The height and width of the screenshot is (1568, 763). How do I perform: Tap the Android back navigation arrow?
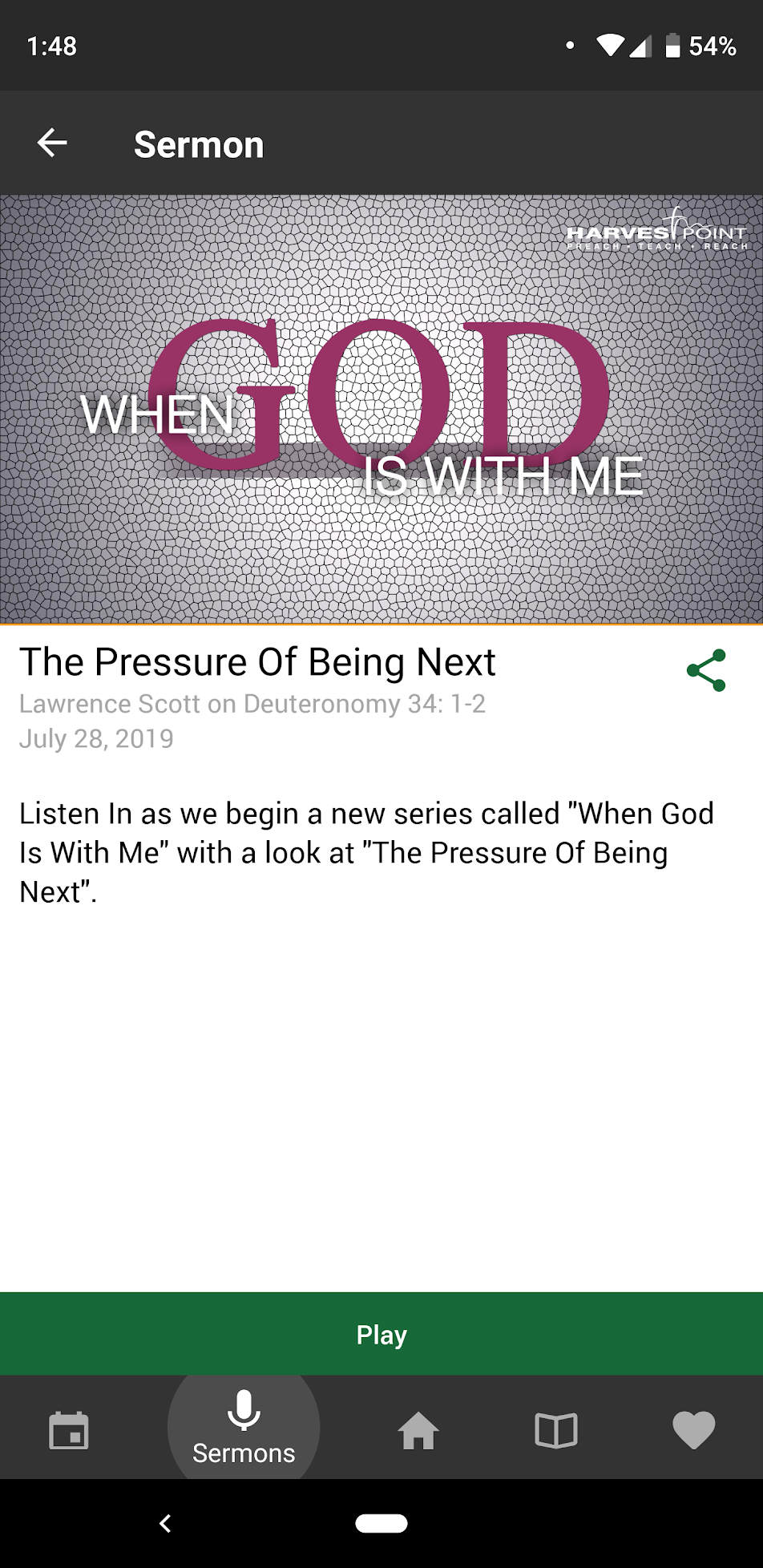point(166,1523)
